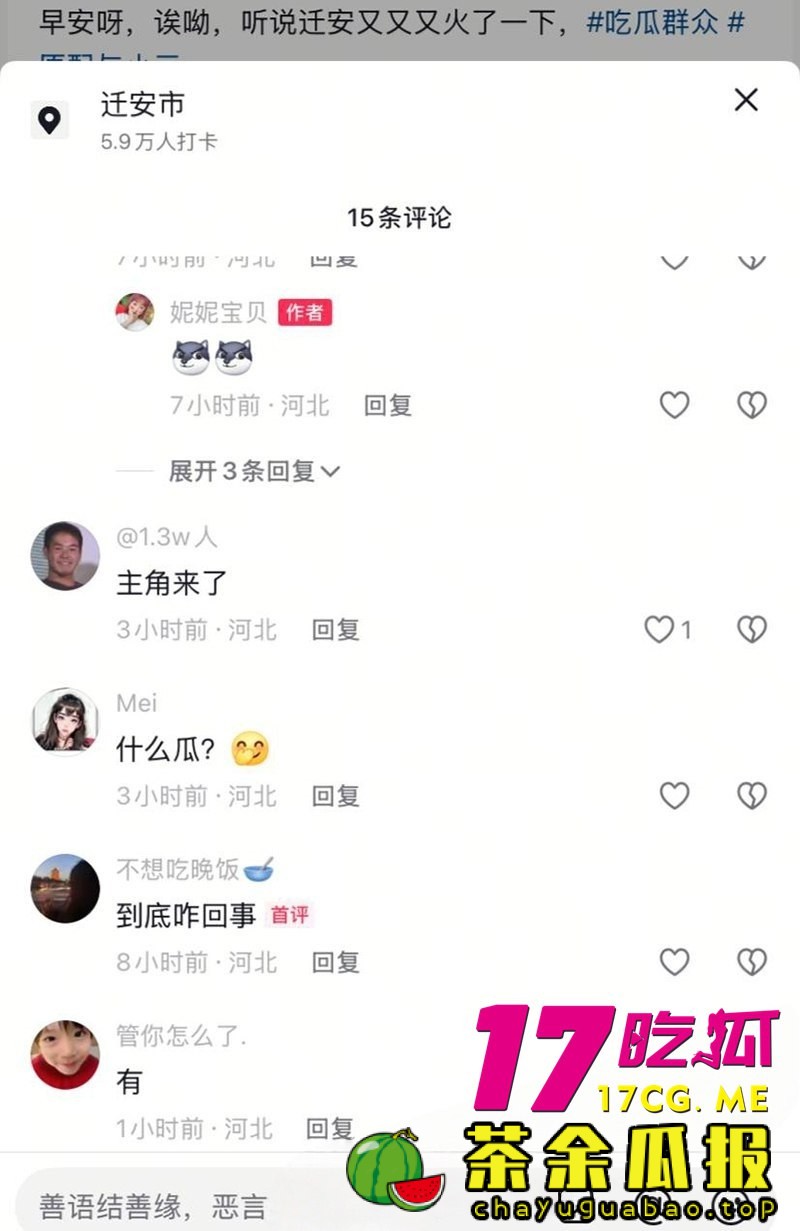Like 妮妮宝贝's author reply

pos(675,405)
